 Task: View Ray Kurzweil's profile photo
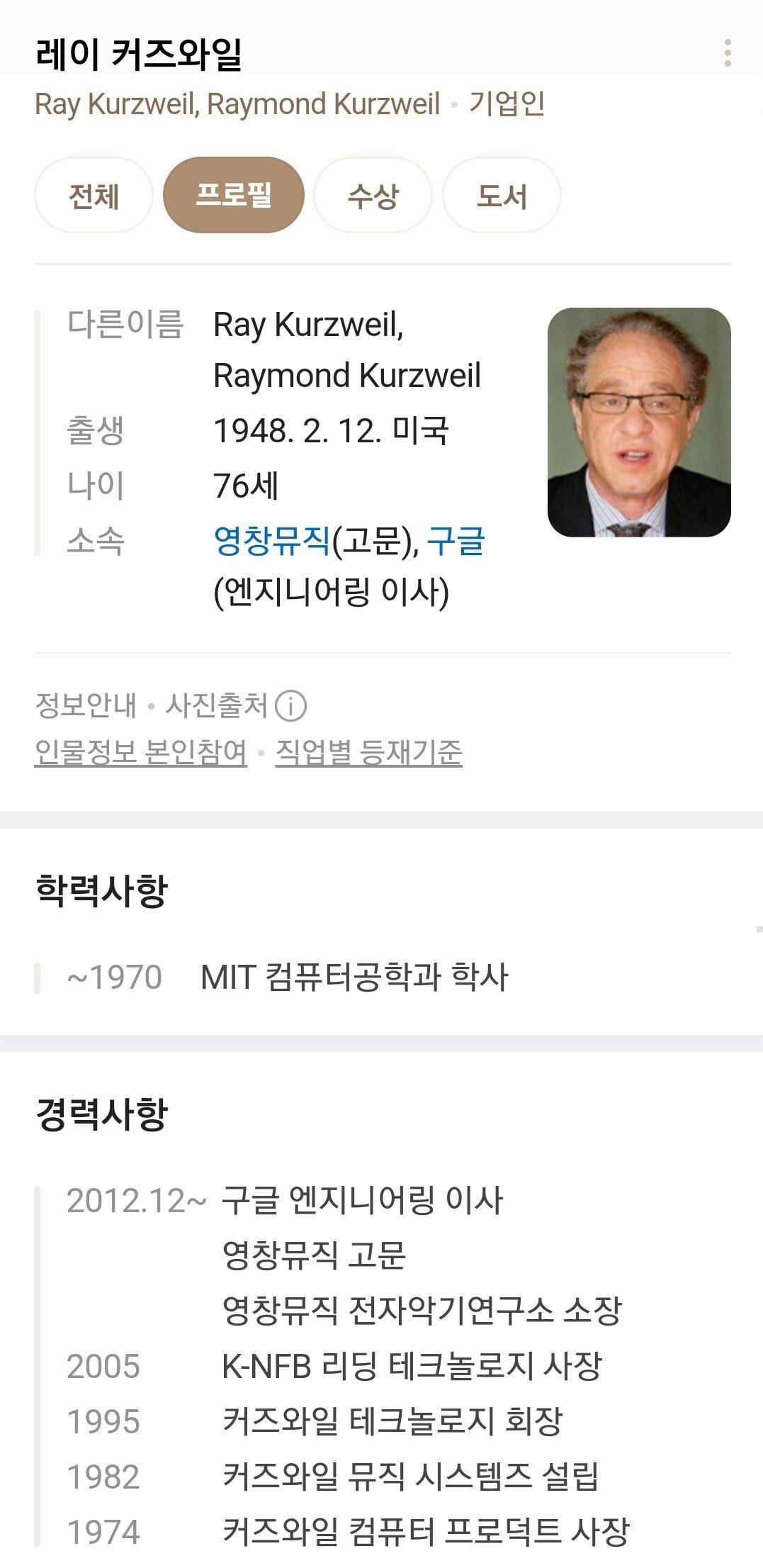638,422
